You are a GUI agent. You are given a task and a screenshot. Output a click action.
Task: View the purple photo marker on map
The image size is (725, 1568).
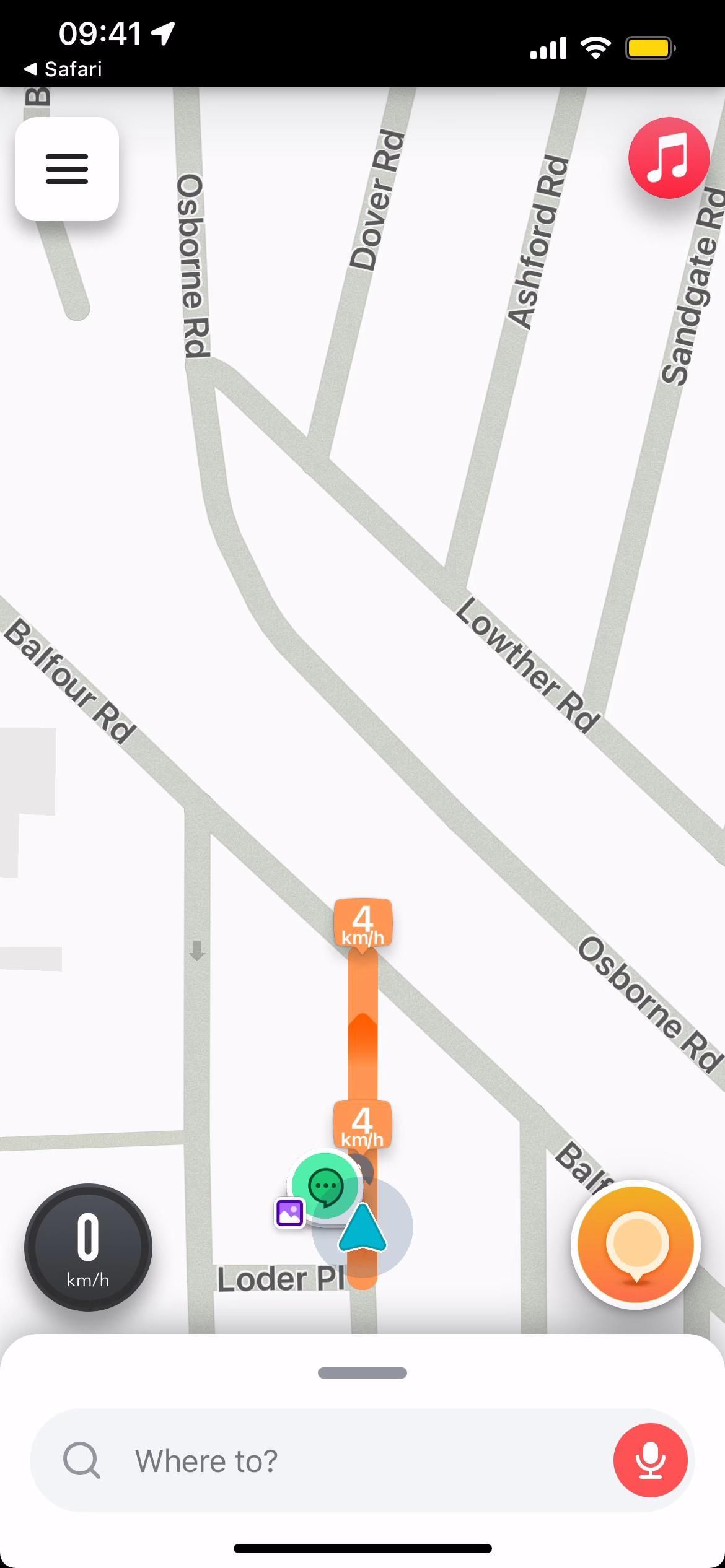(x=289, y=1213)
